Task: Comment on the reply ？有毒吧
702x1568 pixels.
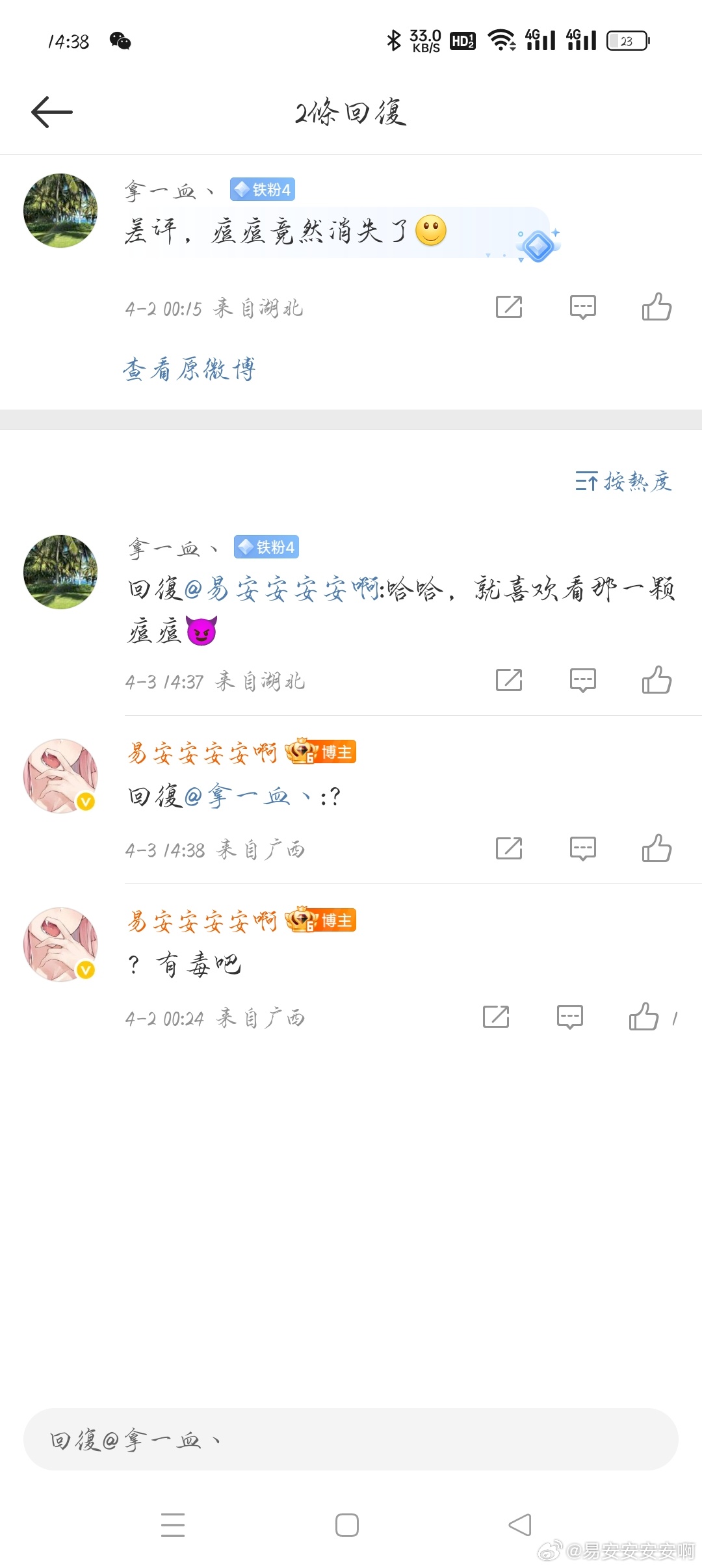Action: point(569,1017)
